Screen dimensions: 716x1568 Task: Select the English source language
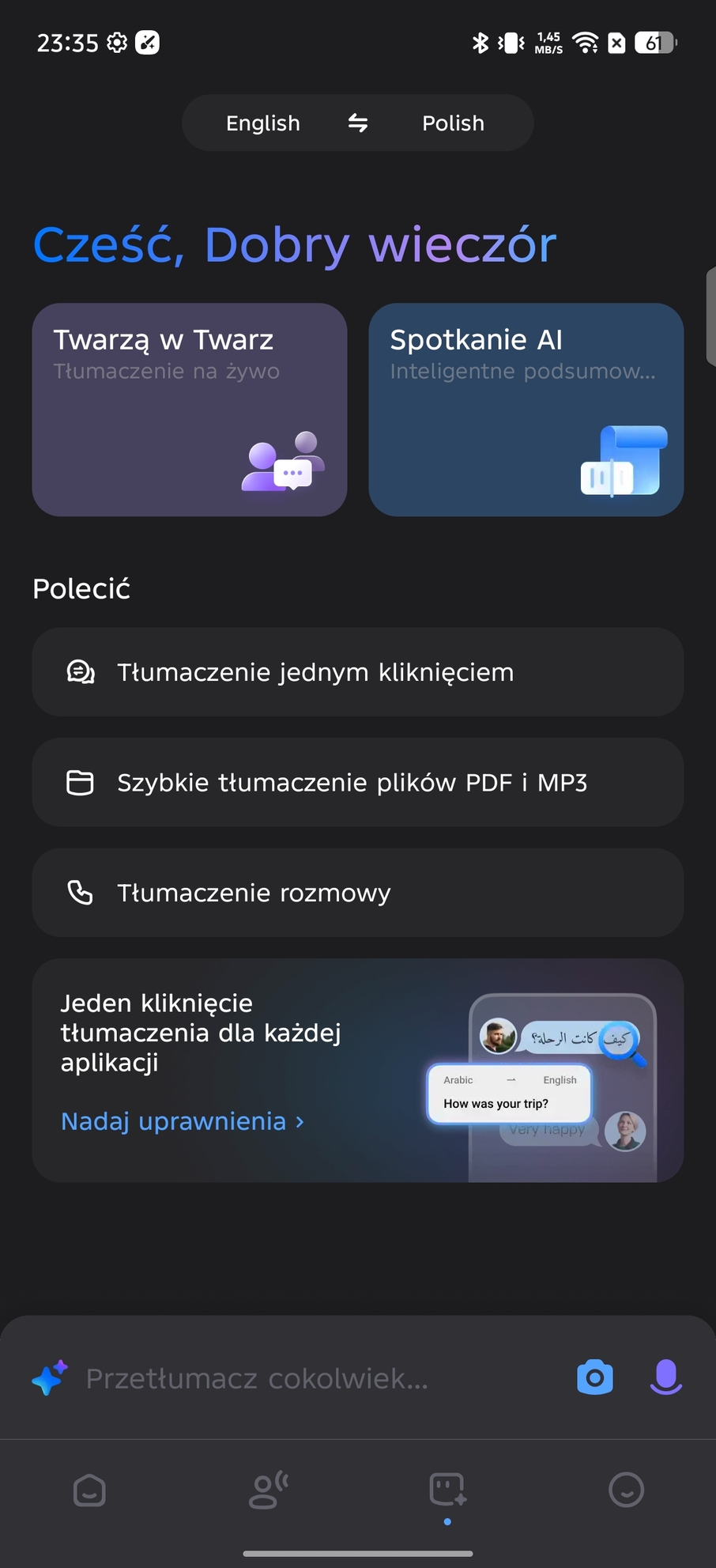pyautogui.click(x=263, y=123)
